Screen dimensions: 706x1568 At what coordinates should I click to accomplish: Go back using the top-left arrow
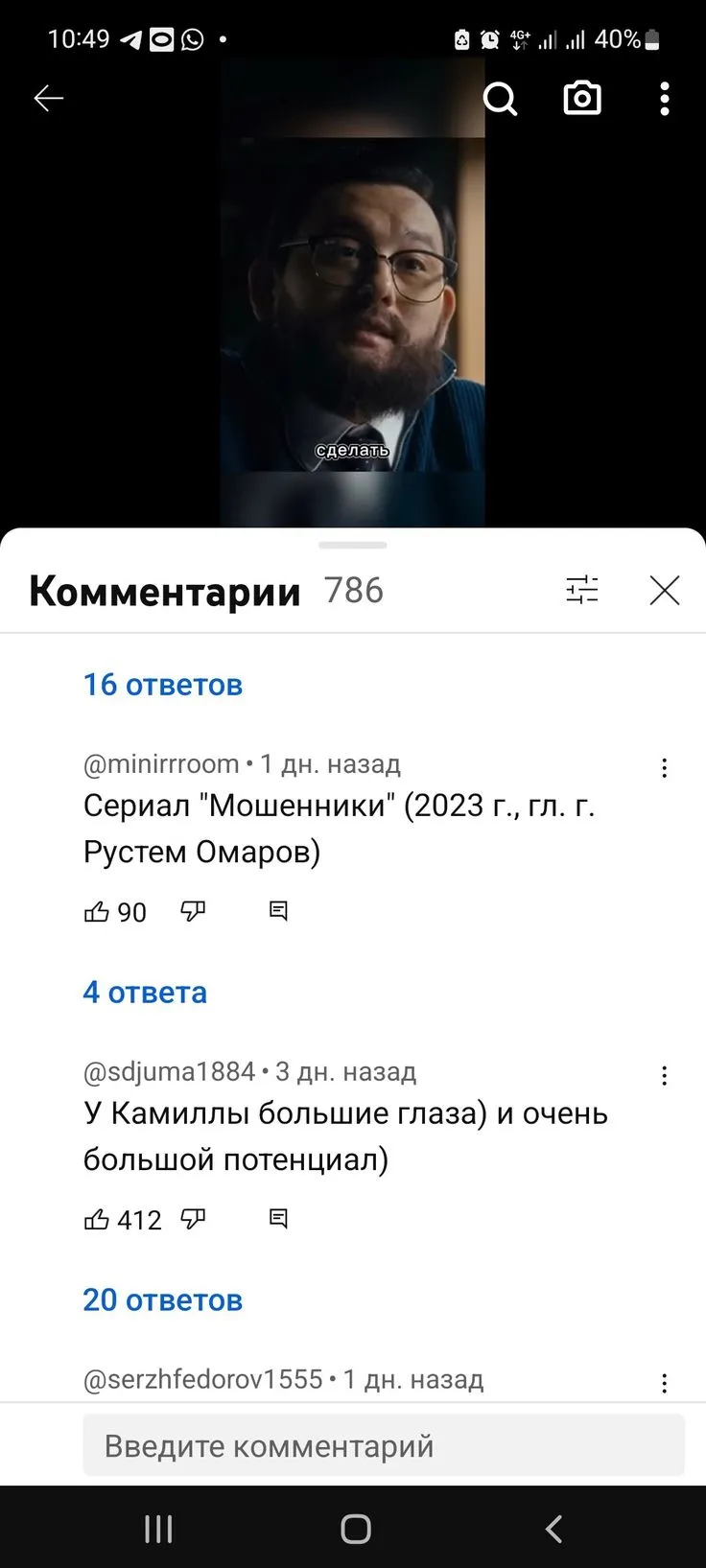point(49,98)
